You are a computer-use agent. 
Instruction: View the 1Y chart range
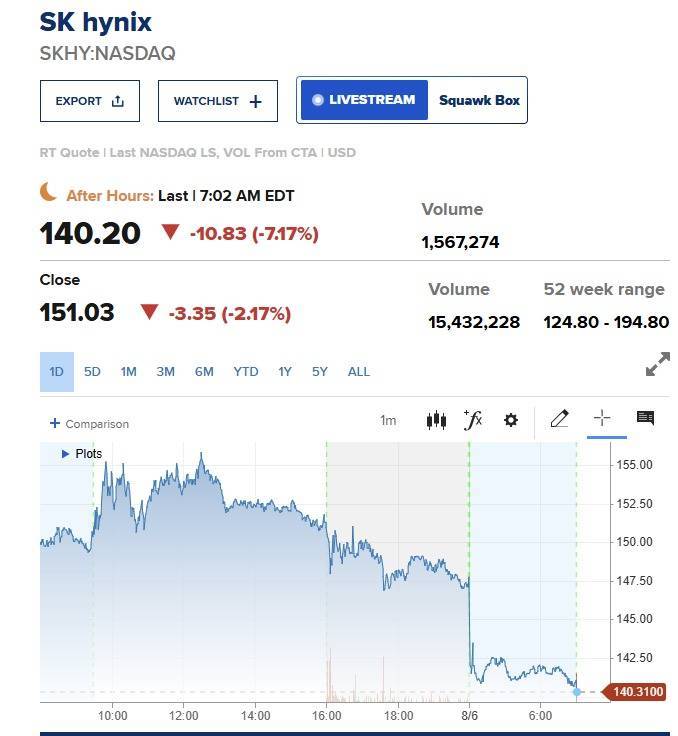coord(285,372)
